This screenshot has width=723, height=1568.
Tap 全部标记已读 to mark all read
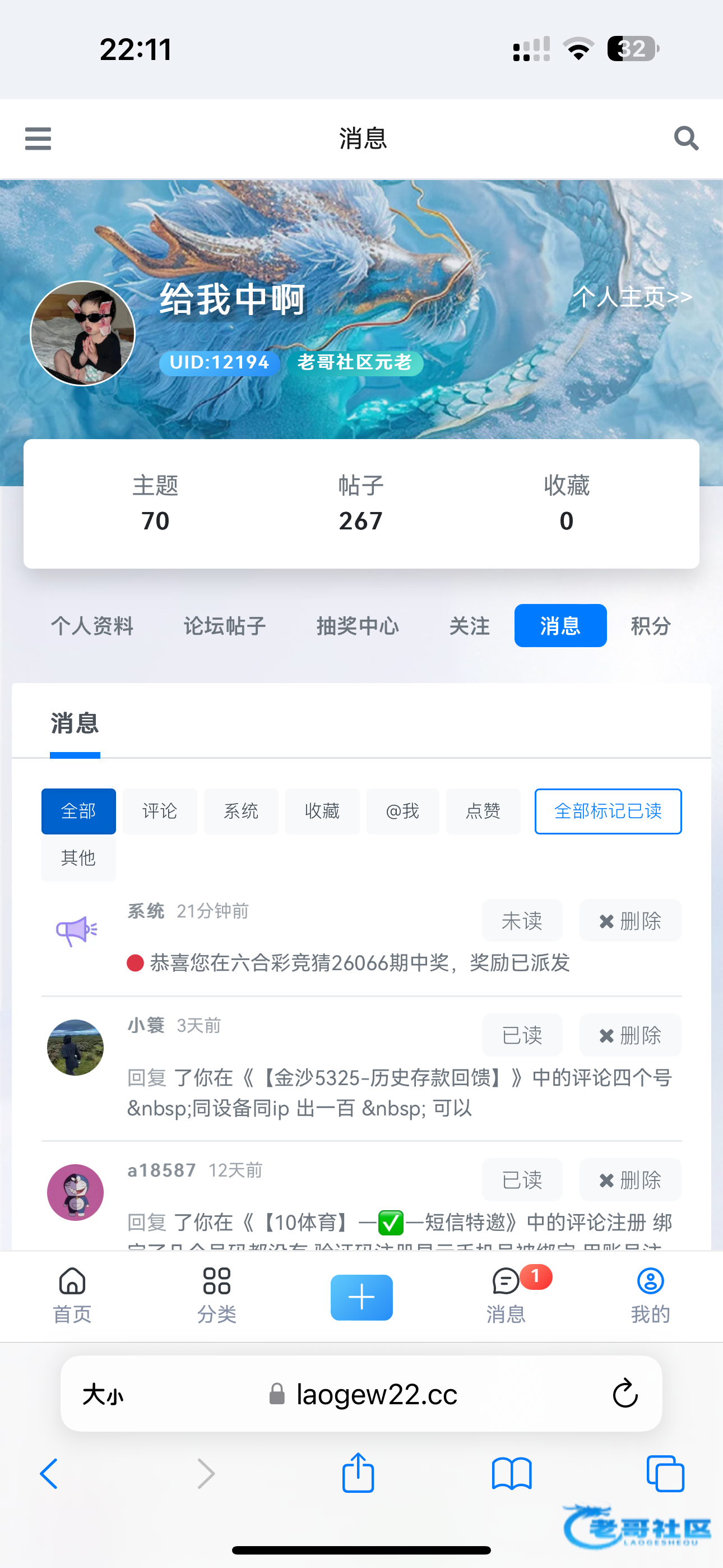click(x=608, y=811)
